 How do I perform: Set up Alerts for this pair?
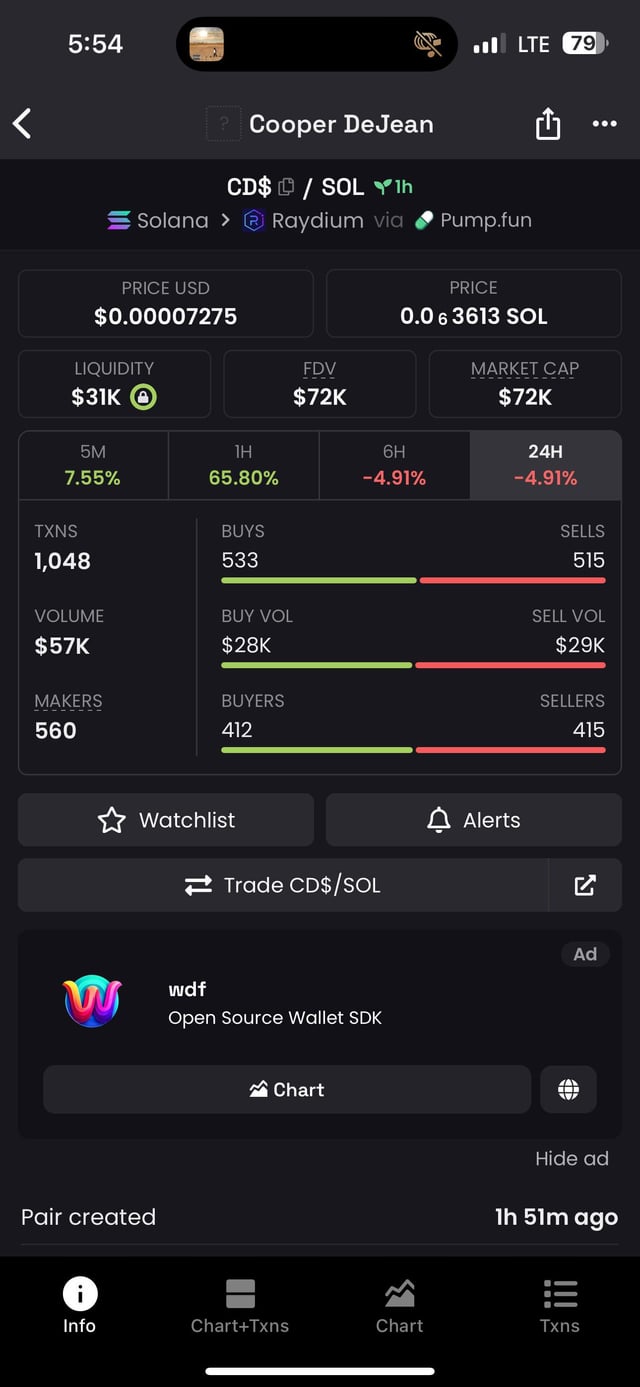[x=474, y=820]
